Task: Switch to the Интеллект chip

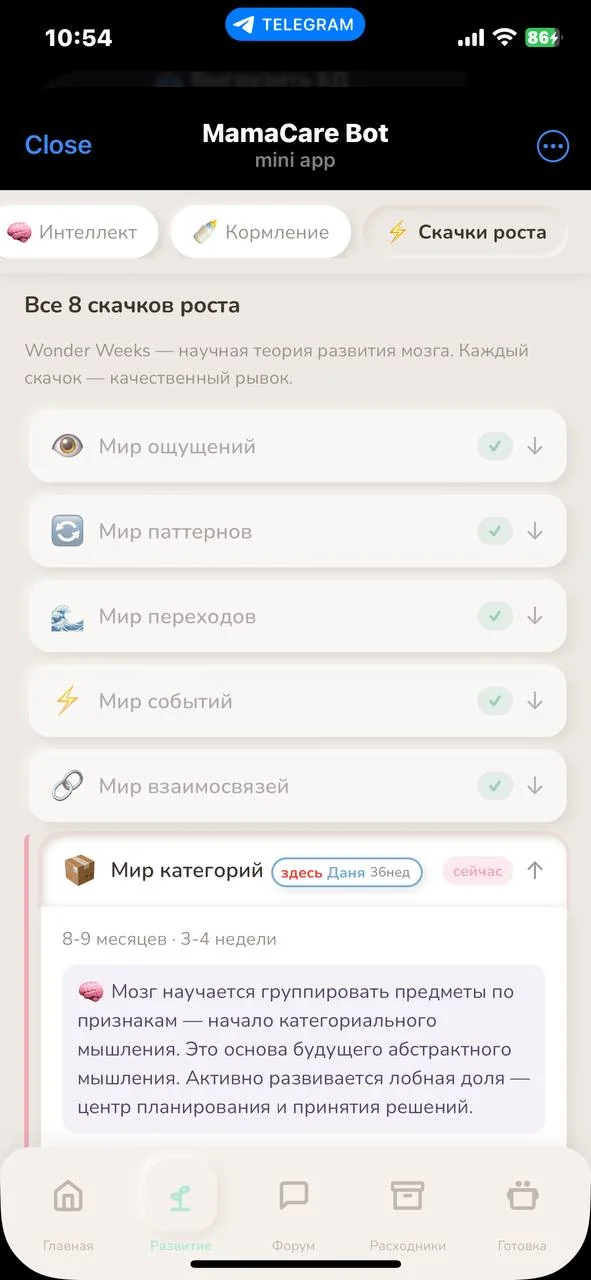Action: click(76, 232)
